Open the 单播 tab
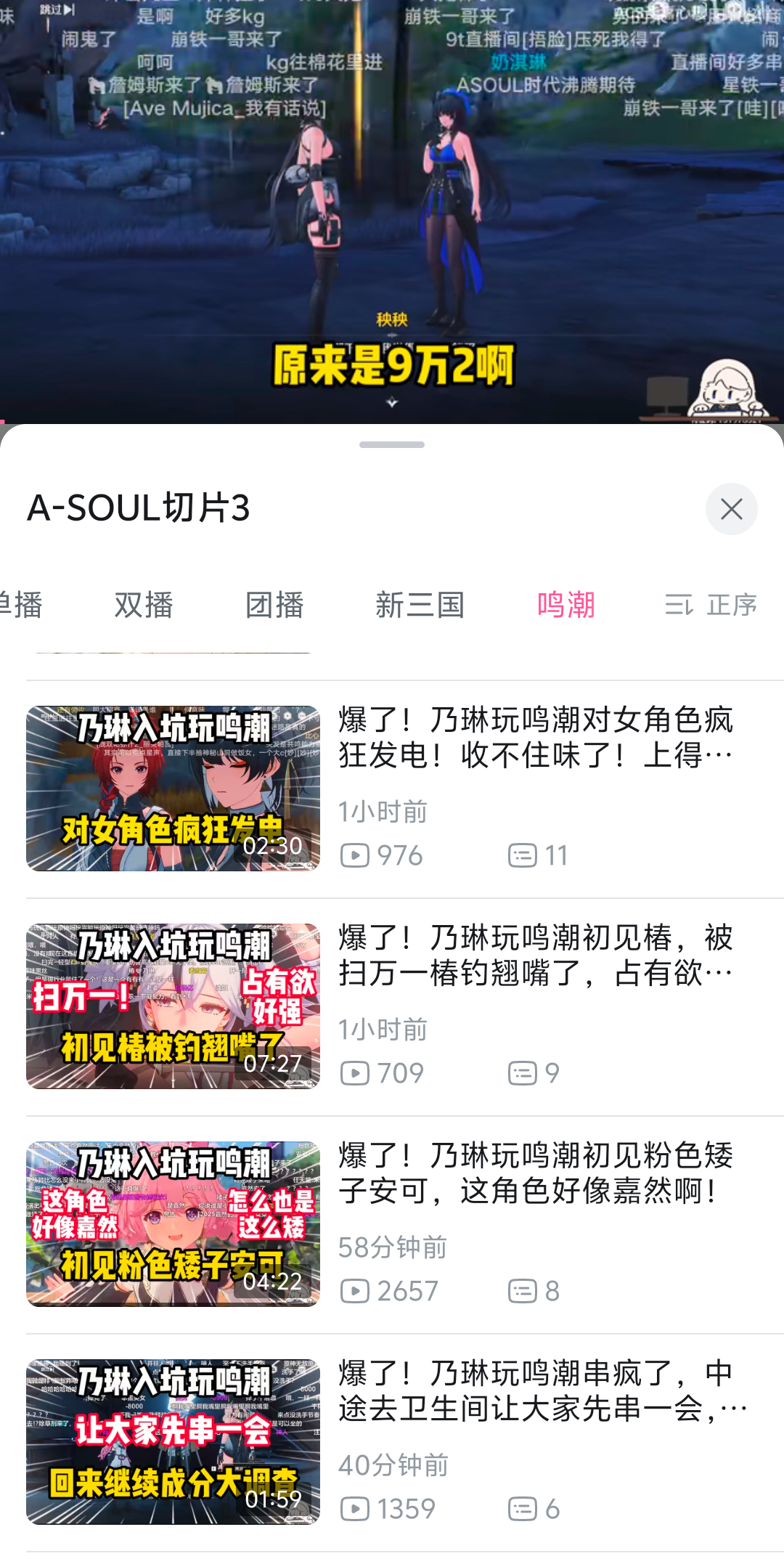The width and height of the screenshot is (784, 1564). click(22, 605)
